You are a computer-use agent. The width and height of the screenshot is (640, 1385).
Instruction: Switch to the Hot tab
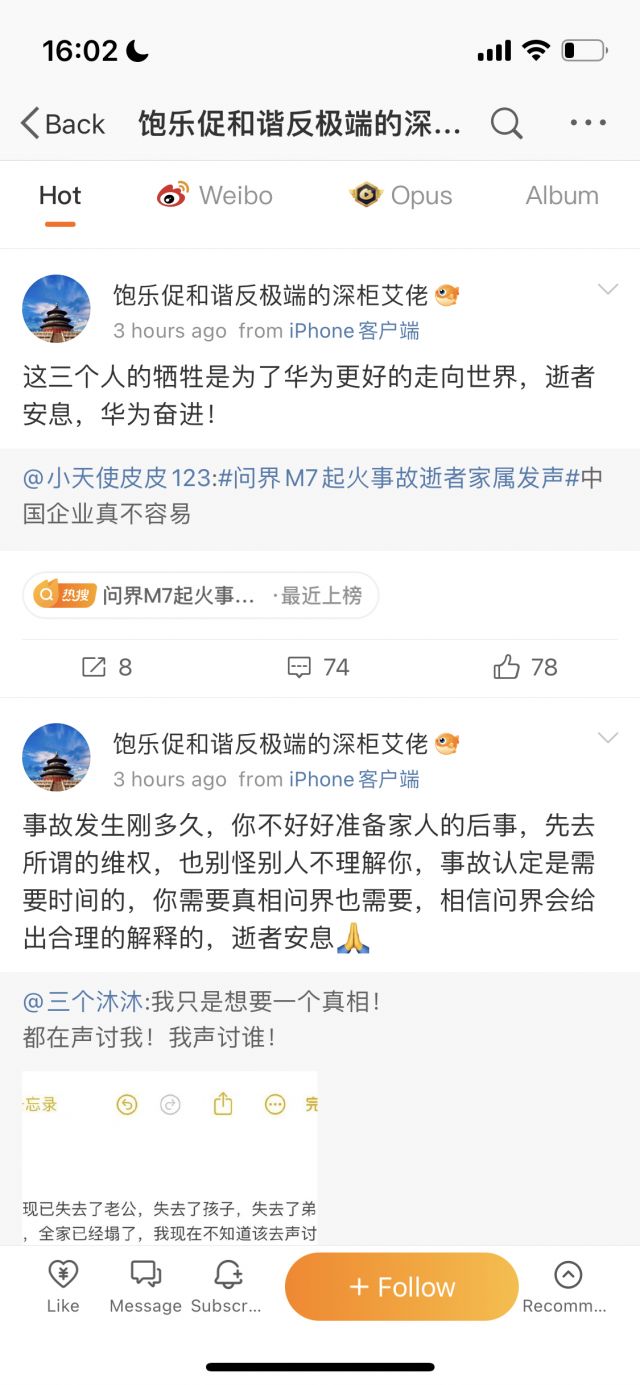[x=60, y=196]
